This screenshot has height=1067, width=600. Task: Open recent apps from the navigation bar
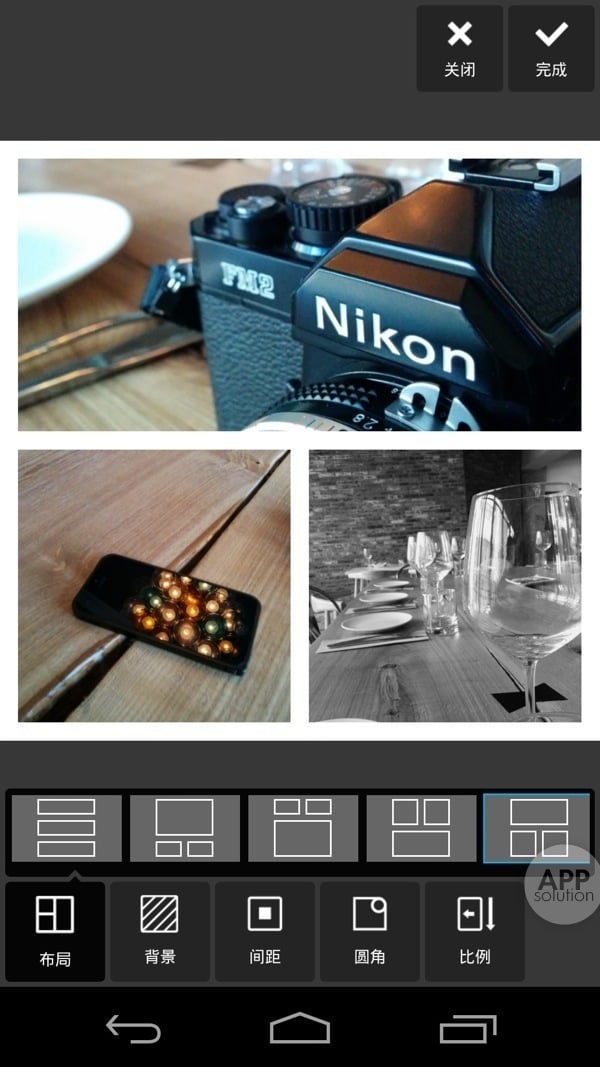(467, 1028)
